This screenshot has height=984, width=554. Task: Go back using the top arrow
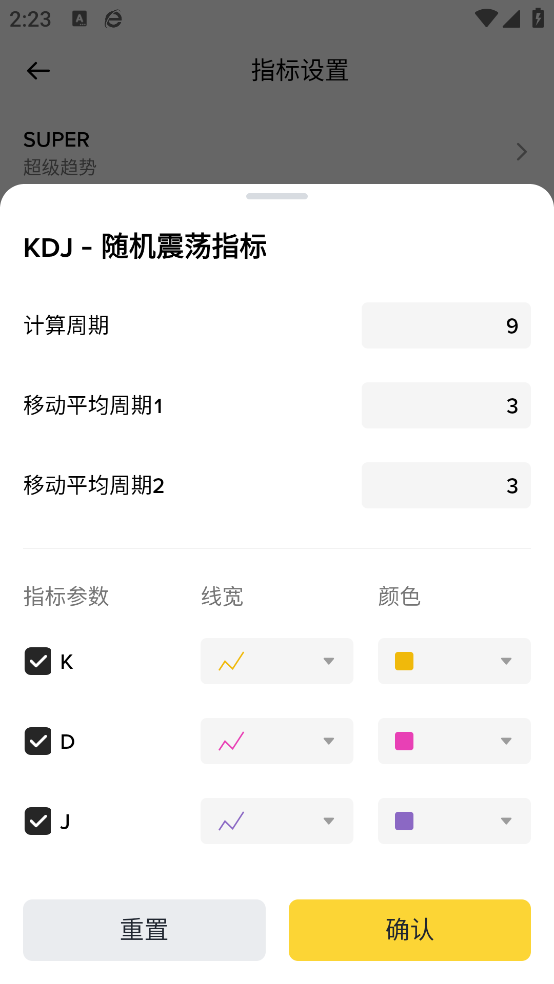coord(38,71)
